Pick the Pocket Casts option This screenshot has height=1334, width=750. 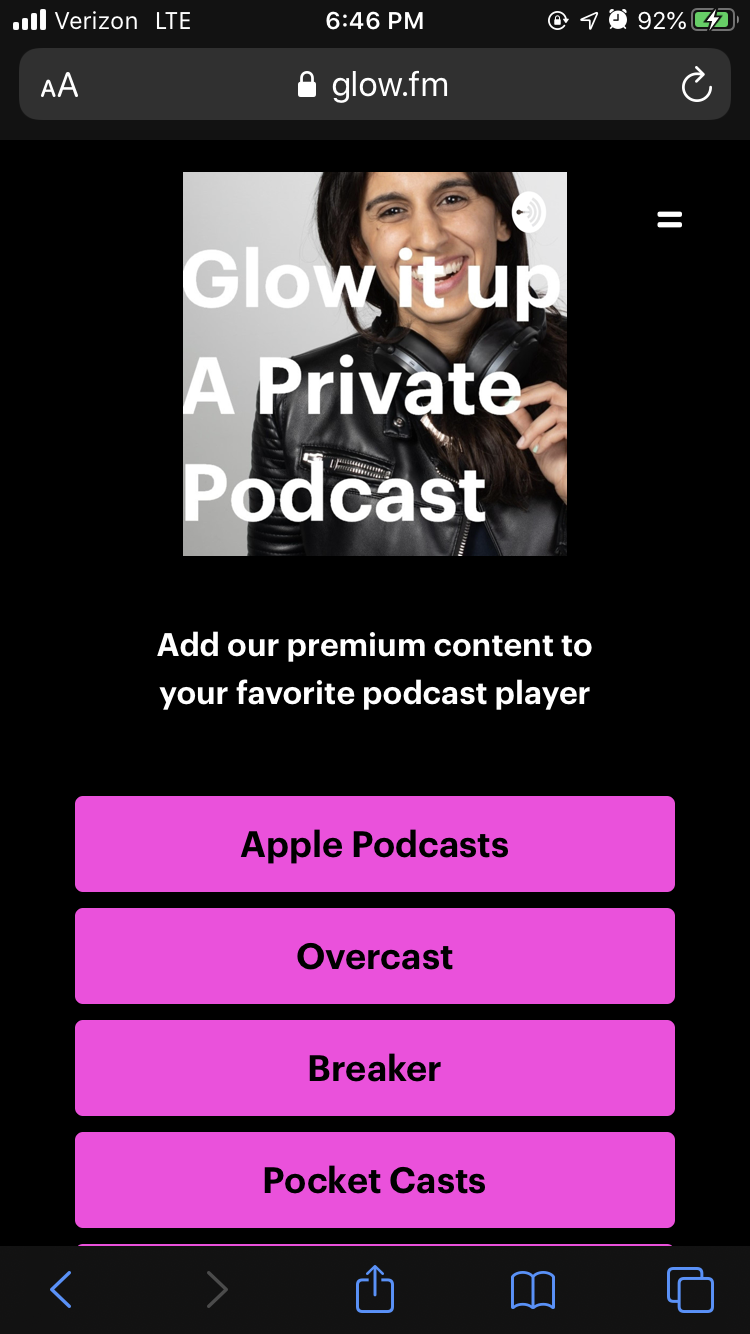(x=375, y=1180)
